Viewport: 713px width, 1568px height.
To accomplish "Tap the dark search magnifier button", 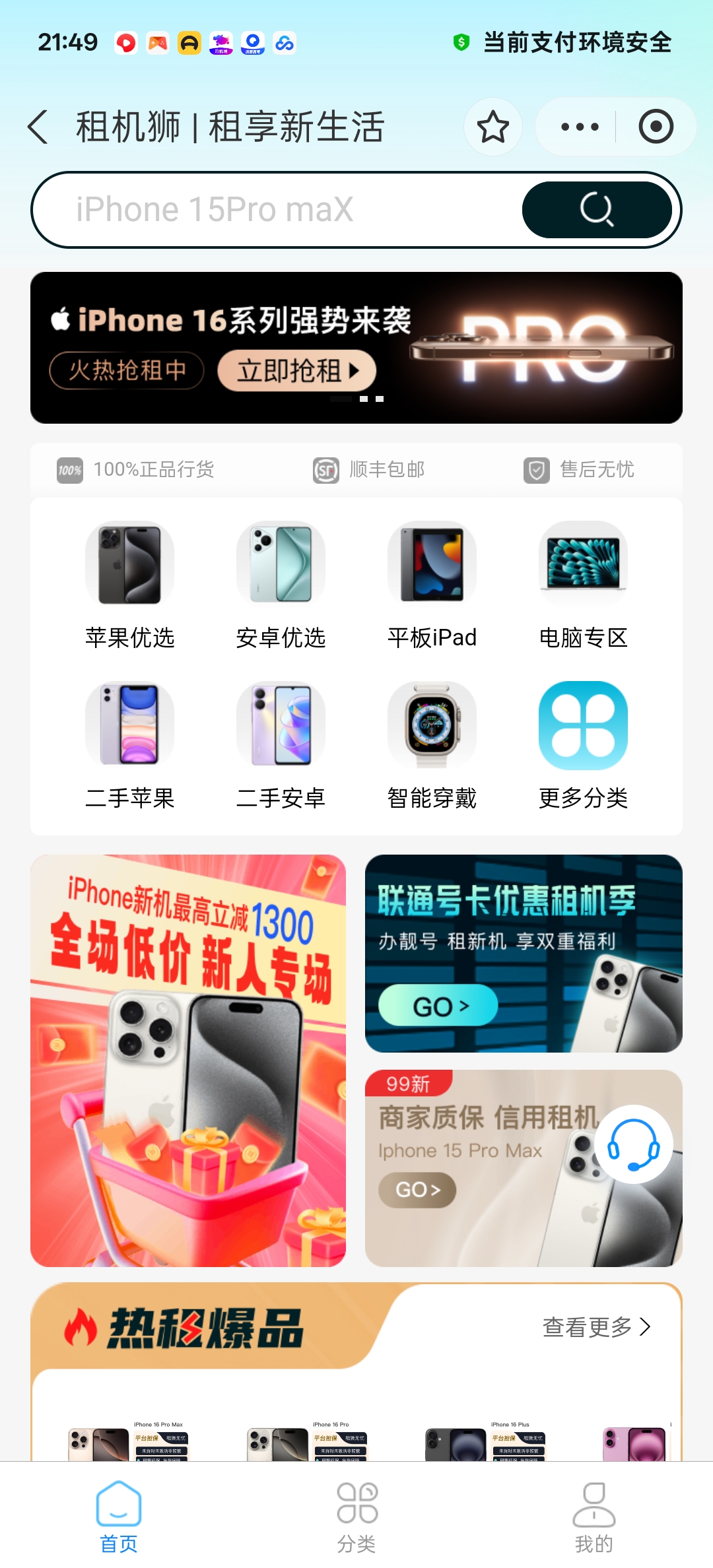I will 597,210.
